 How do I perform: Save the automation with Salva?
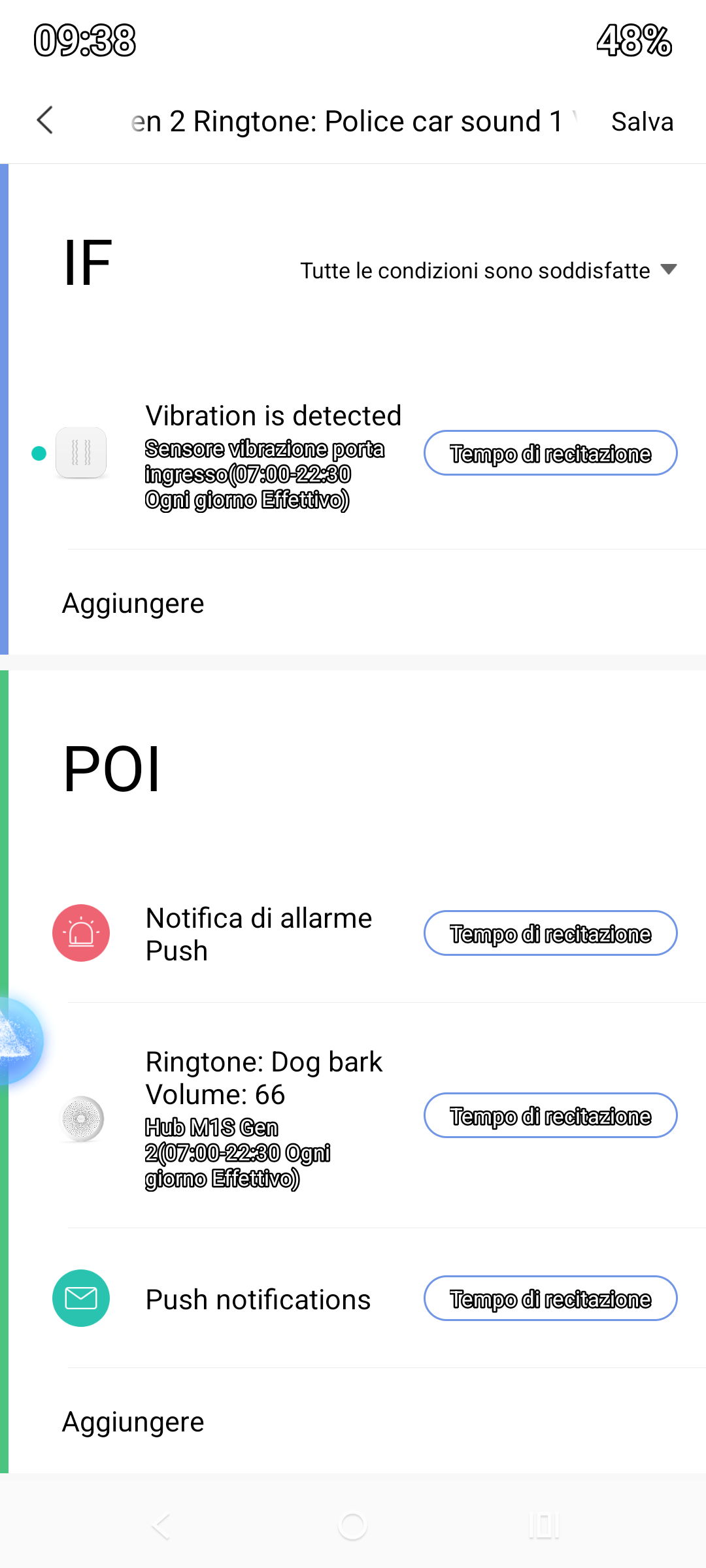click(x=641, y=122)
